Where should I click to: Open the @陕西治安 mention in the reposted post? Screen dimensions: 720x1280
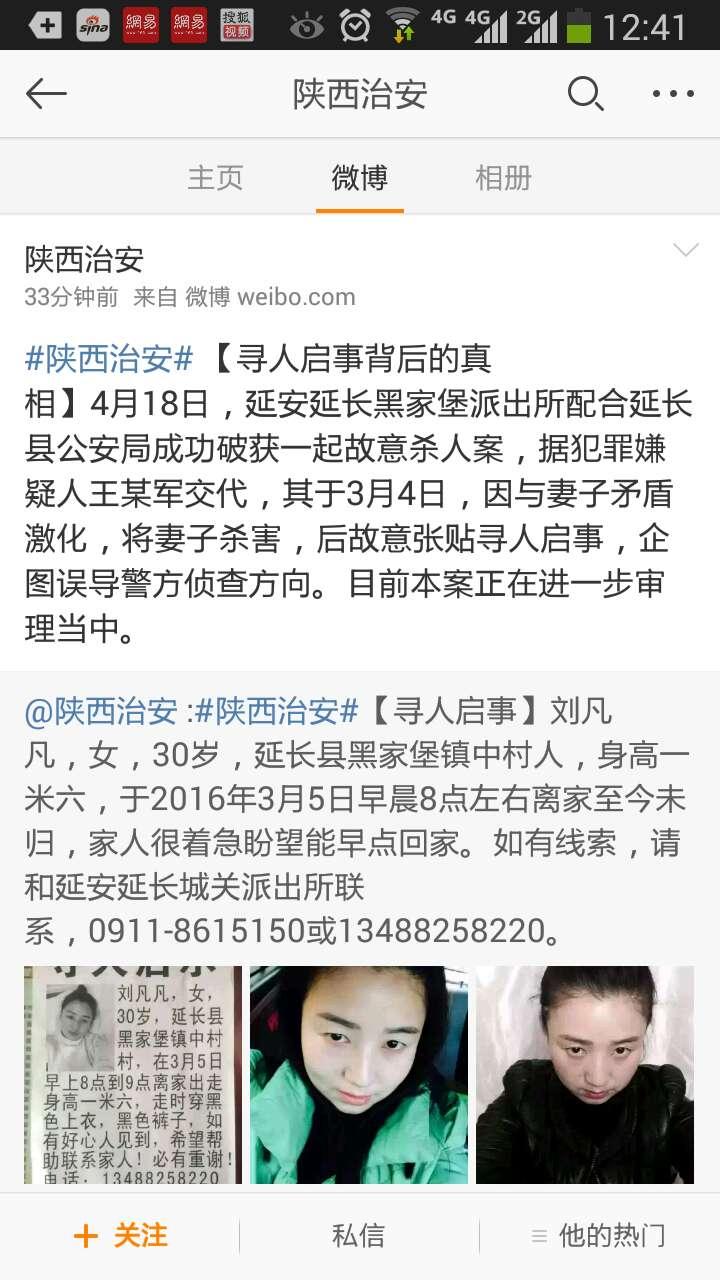101,712
